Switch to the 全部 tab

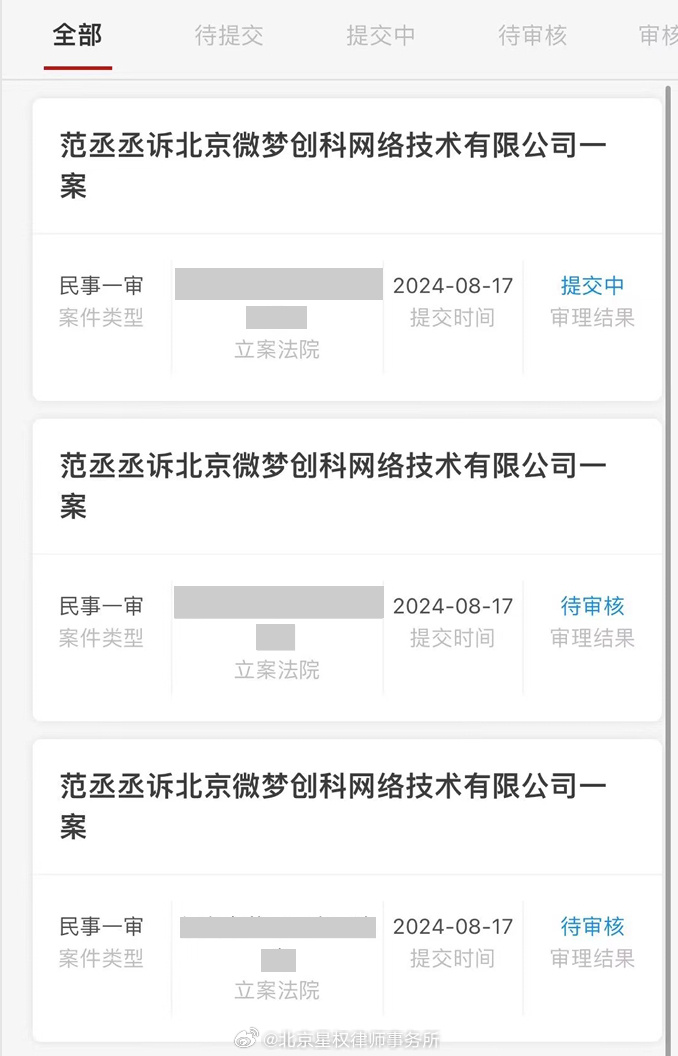(77, 36)
